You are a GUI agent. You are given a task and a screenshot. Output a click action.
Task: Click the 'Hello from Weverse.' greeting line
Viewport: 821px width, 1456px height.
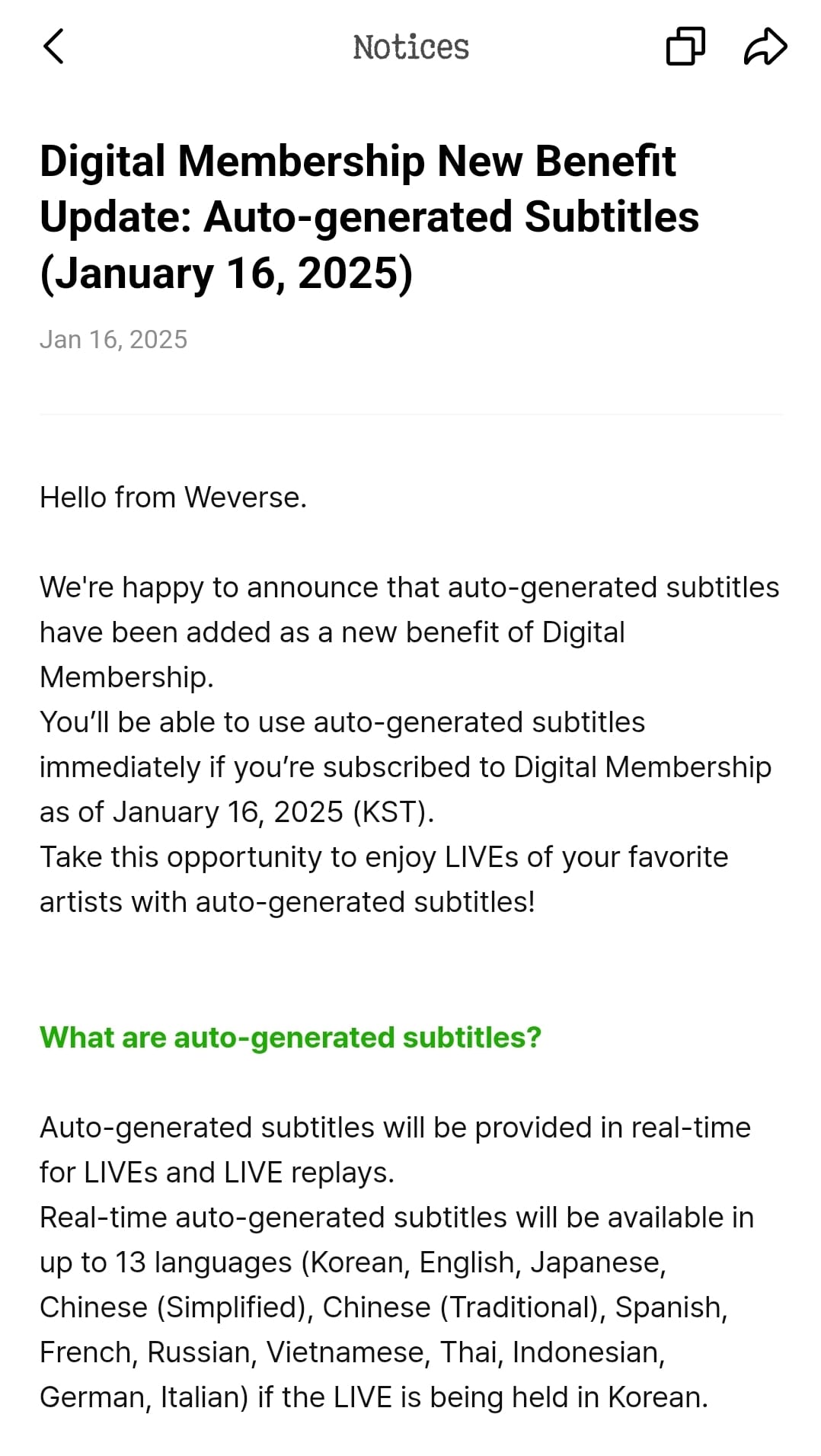click(174, 497)
